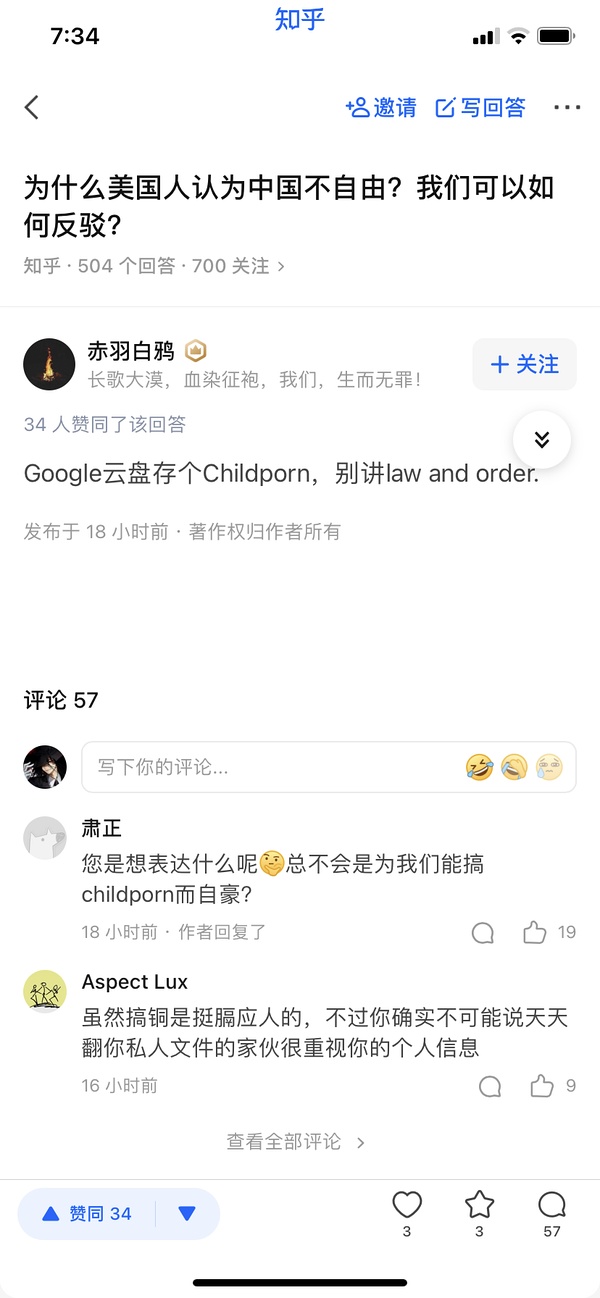Viewport: 600px width, 1298px height.
Task: Insert the laughing emoji in the comment box
Action: pos(480,767)
